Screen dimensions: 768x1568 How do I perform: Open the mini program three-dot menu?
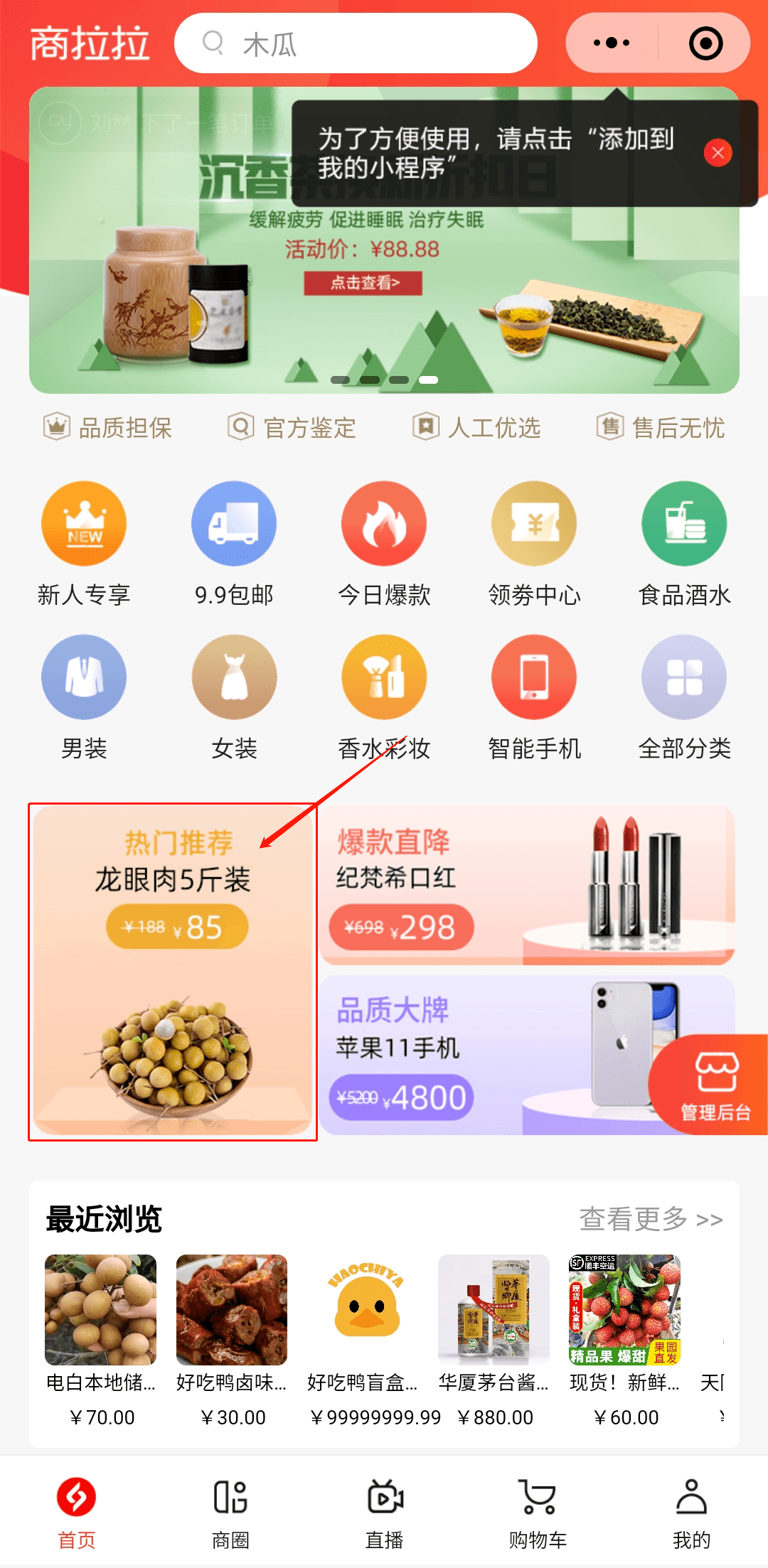click(612, 43)
